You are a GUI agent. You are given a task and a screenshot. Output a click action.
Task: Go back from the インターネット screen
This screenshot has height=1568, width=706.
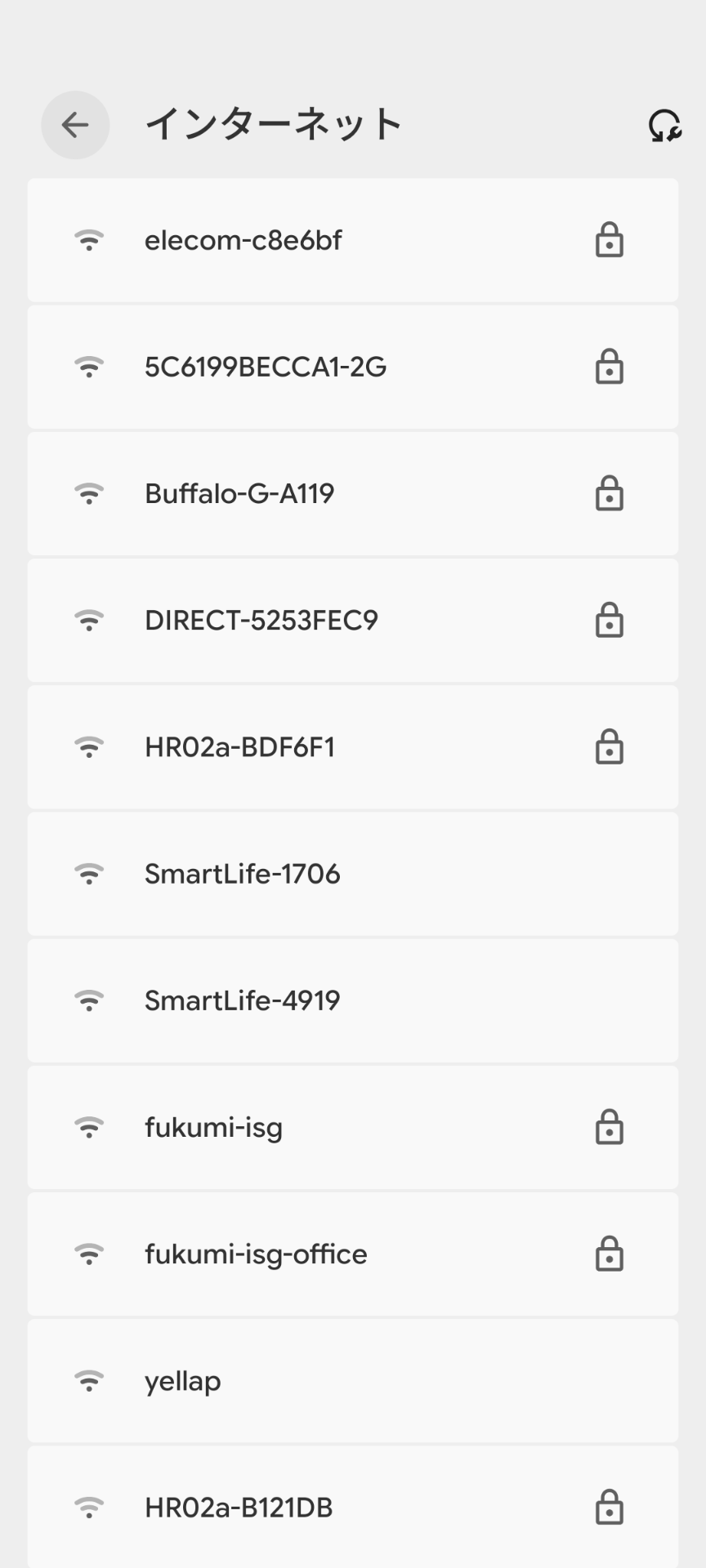coord(75,125)
